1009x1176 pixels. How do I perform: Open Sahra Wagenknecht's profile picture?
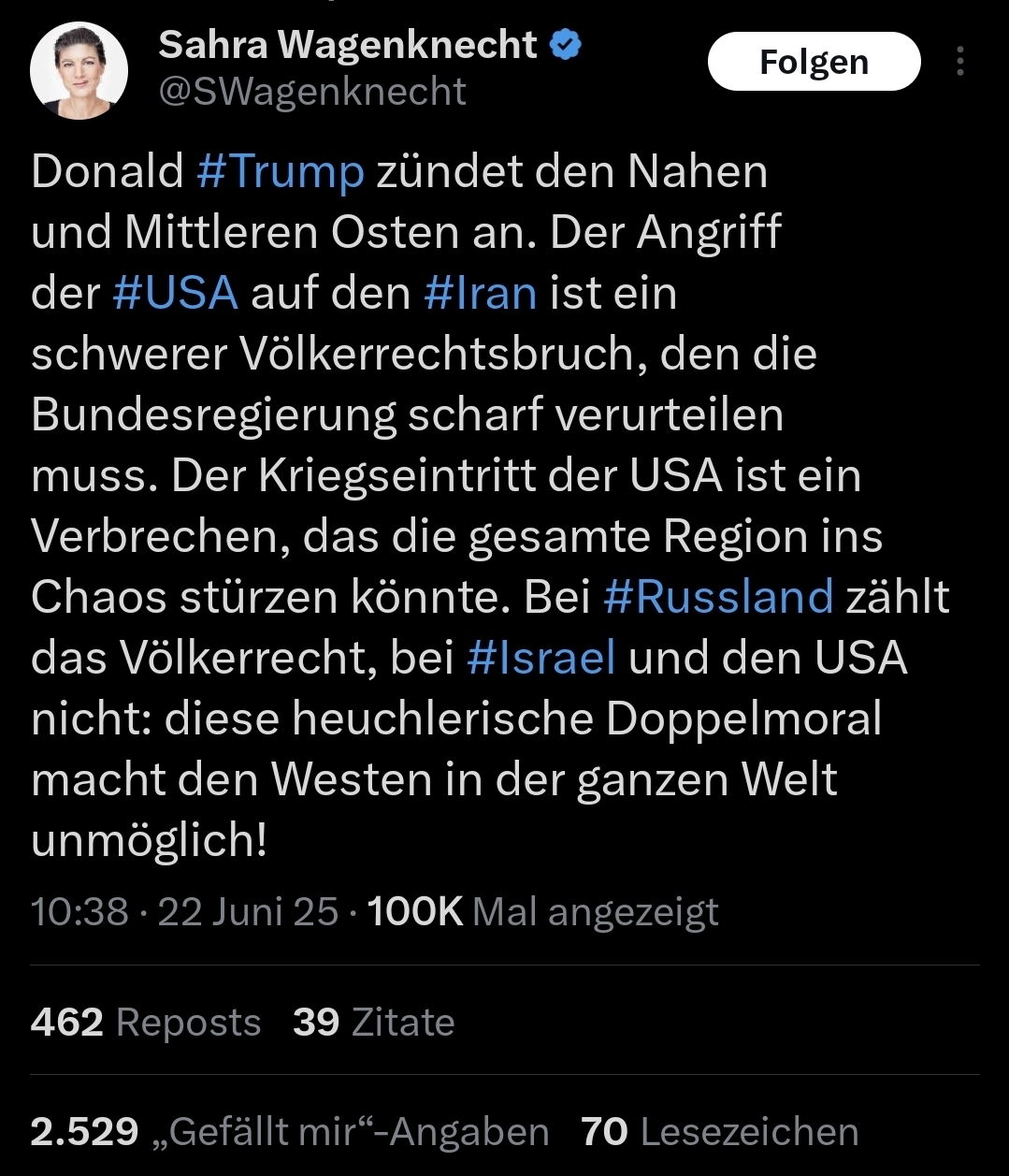coord(79,71)
